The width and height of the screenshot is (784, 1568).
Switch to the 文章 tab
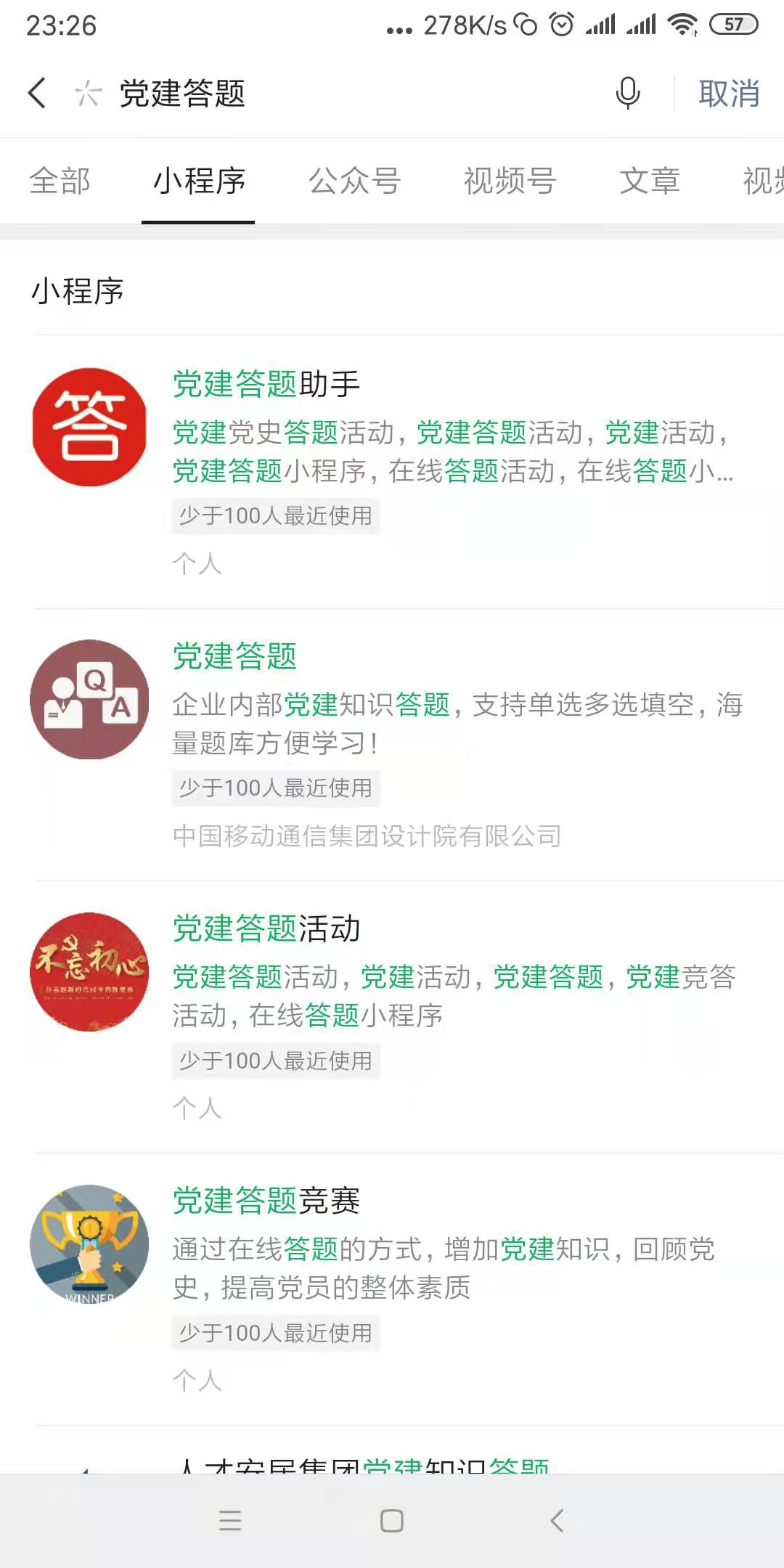click(650, 181)
